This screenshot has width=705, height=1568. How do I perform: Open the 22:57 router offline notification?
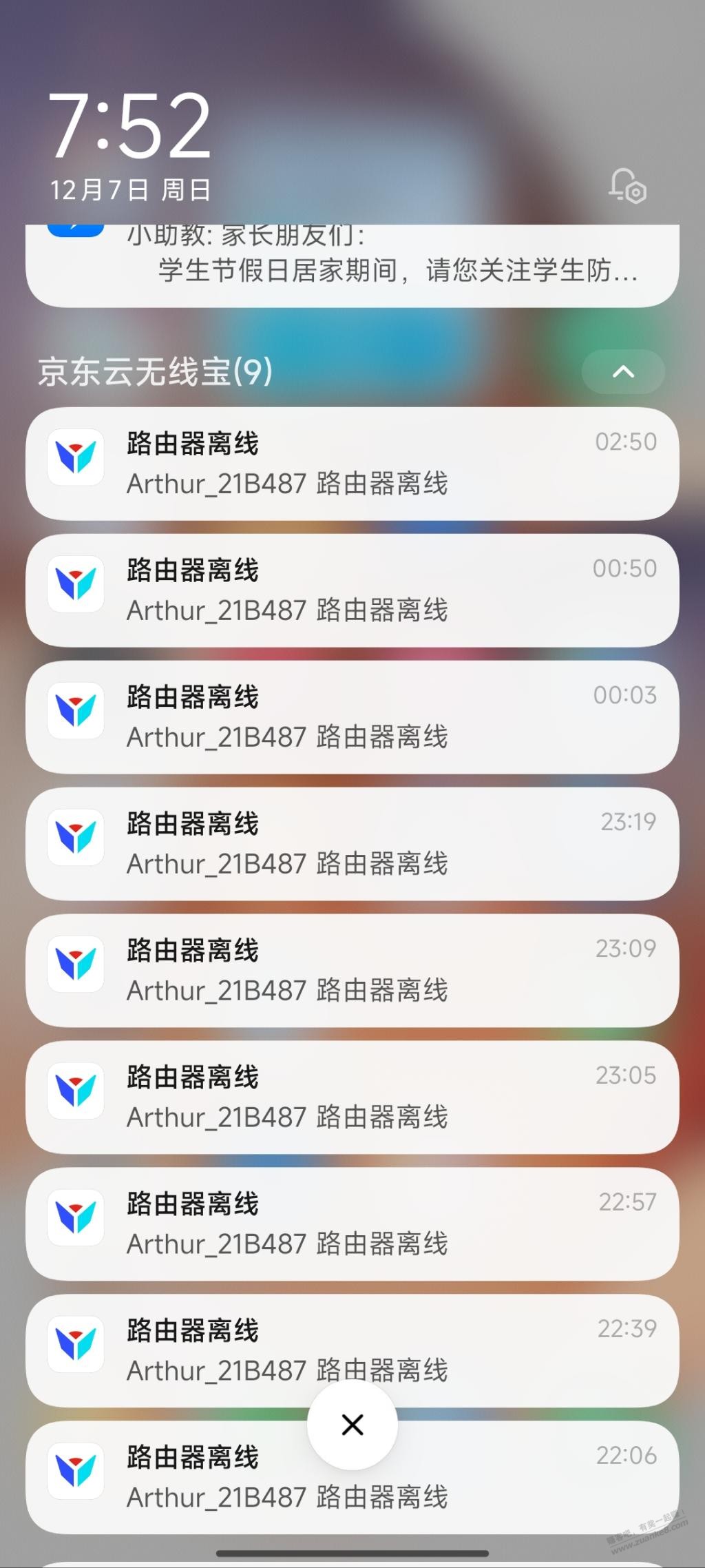[352, 1224]
